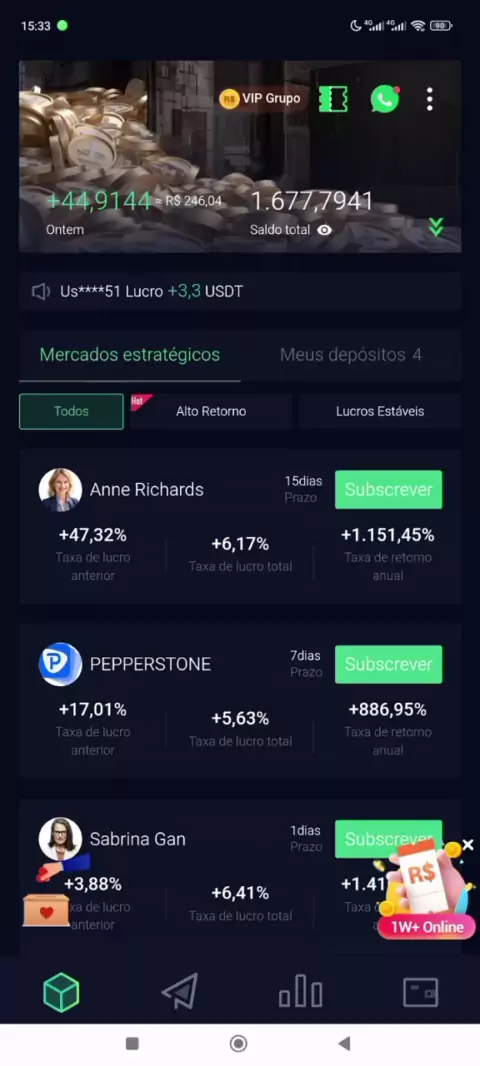The height and width of the screenshot is (1066, 480).
Task: Open the paper plane bottom tab
Action: tap(179, 992)
